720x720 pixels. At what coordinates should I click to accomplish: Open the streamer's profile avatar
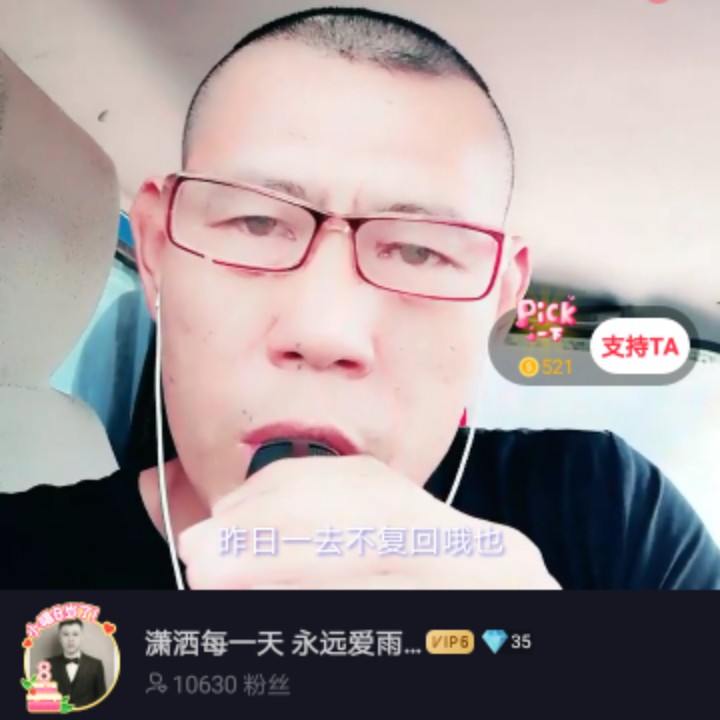pos(70,659)
